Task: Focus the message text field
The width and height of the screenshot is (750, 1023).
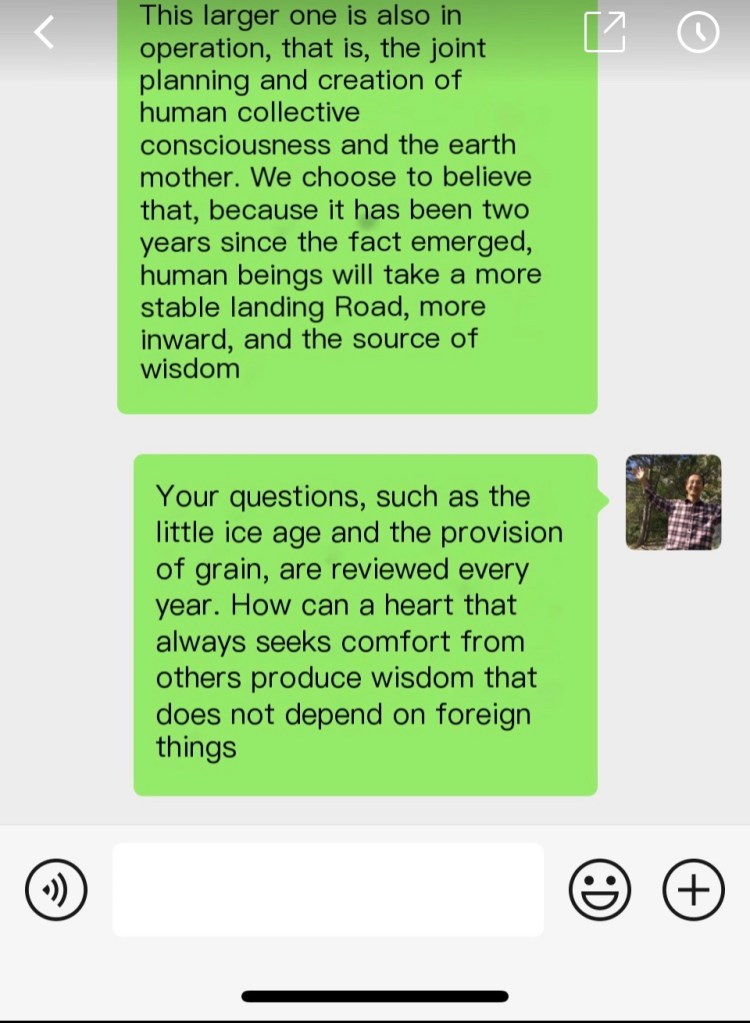Action: tap(328, 889)
